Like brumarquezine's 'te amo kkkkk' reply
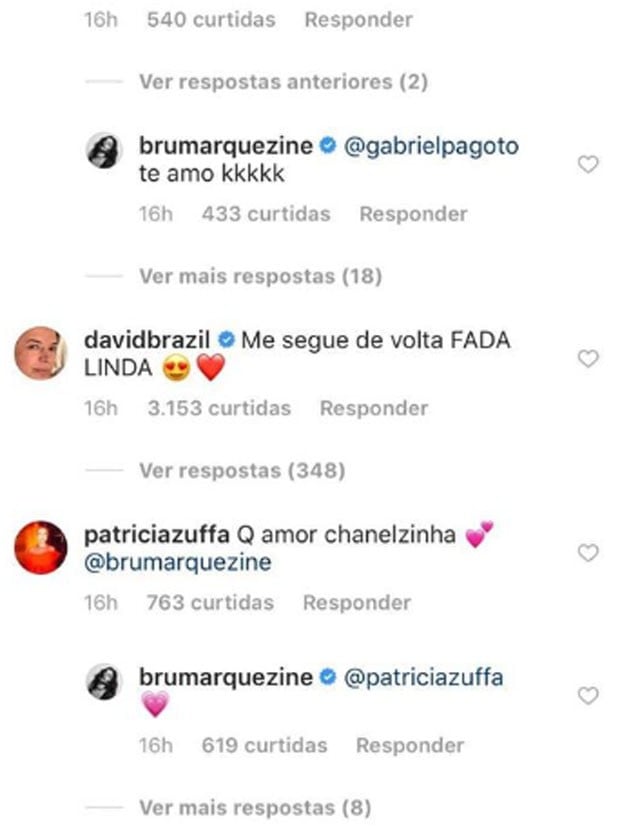The height and width of the screenshot is (832, 620). (x=589, y=164)
